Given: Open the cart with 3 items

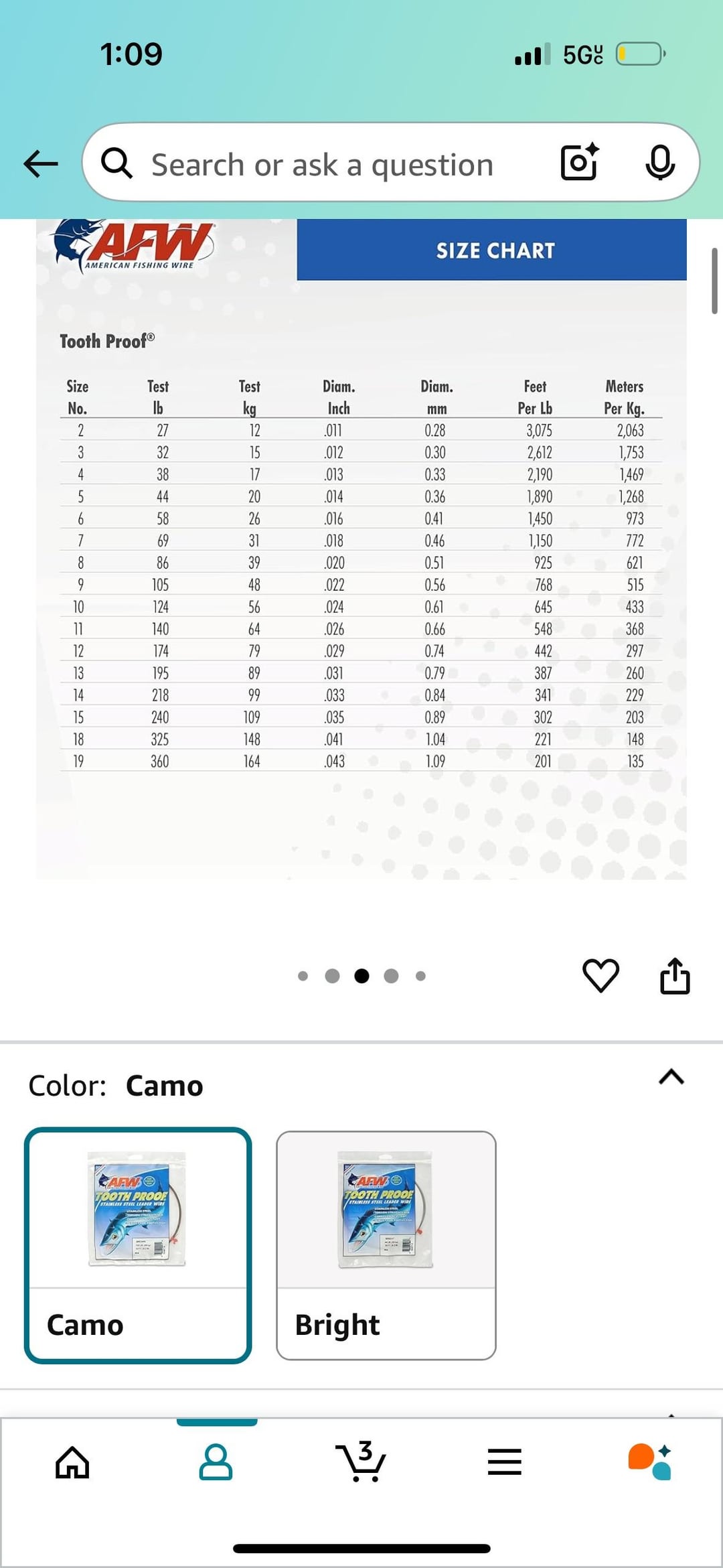Looking at the screenshot, I should tap(361, 1462).
